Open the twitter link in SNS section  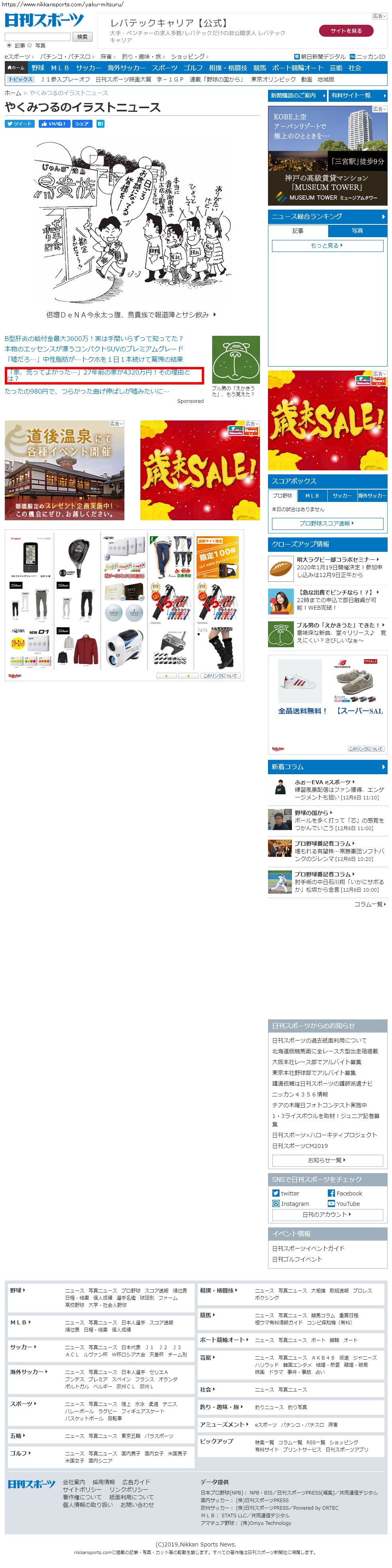tap(289, 1193)
